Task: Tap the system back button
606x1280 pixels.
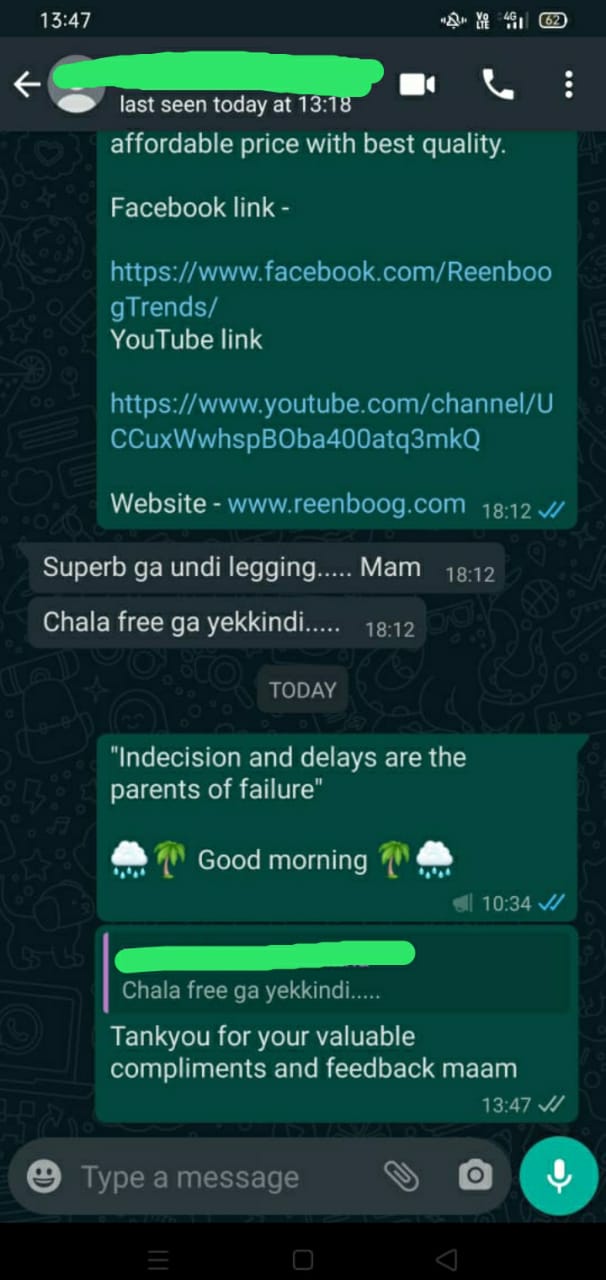Action: (447, 1259)
